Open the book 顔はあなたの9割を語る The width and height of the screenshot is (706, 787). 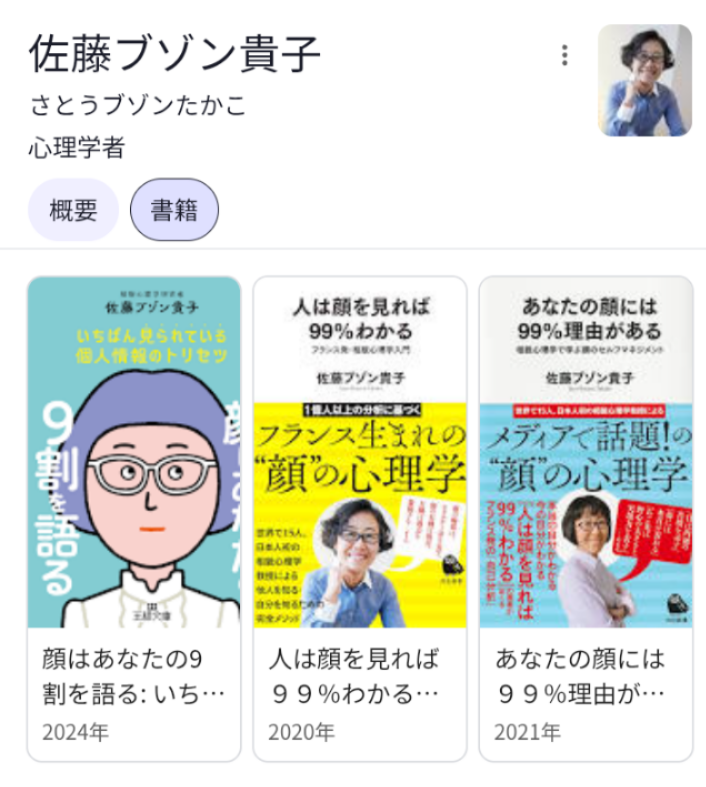pyautogui.click(x=134, y=518)
